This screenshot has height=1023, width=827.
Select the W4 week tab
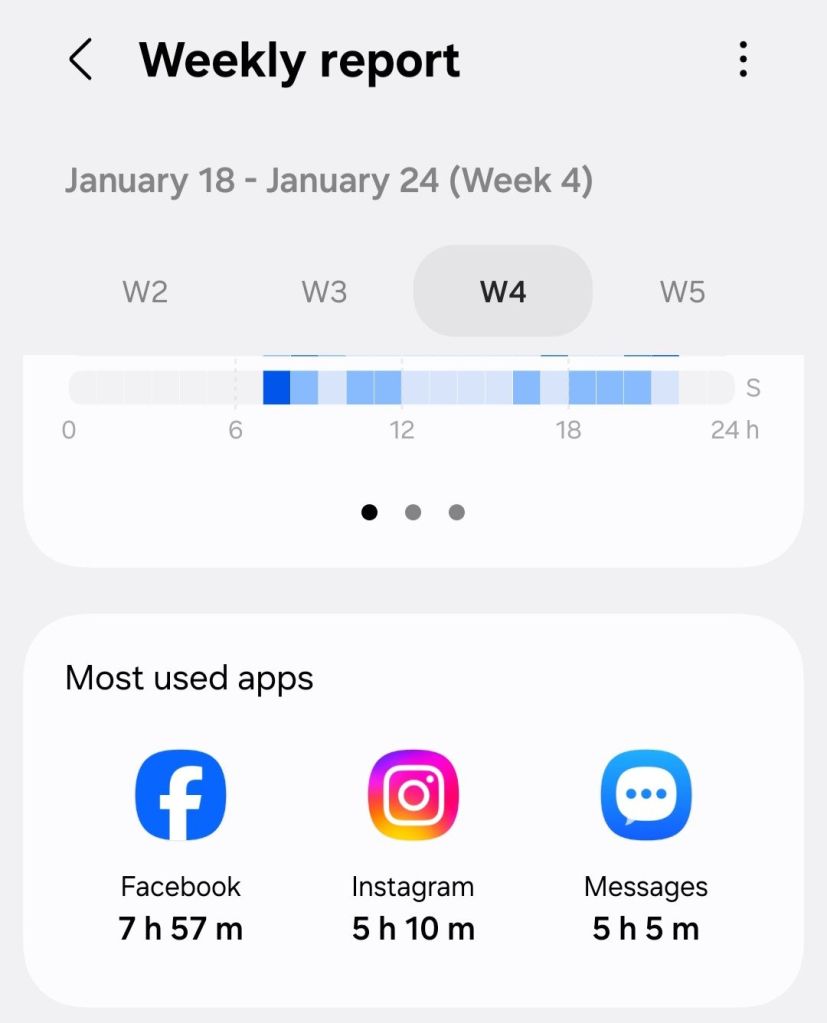[x=503, y=292]
